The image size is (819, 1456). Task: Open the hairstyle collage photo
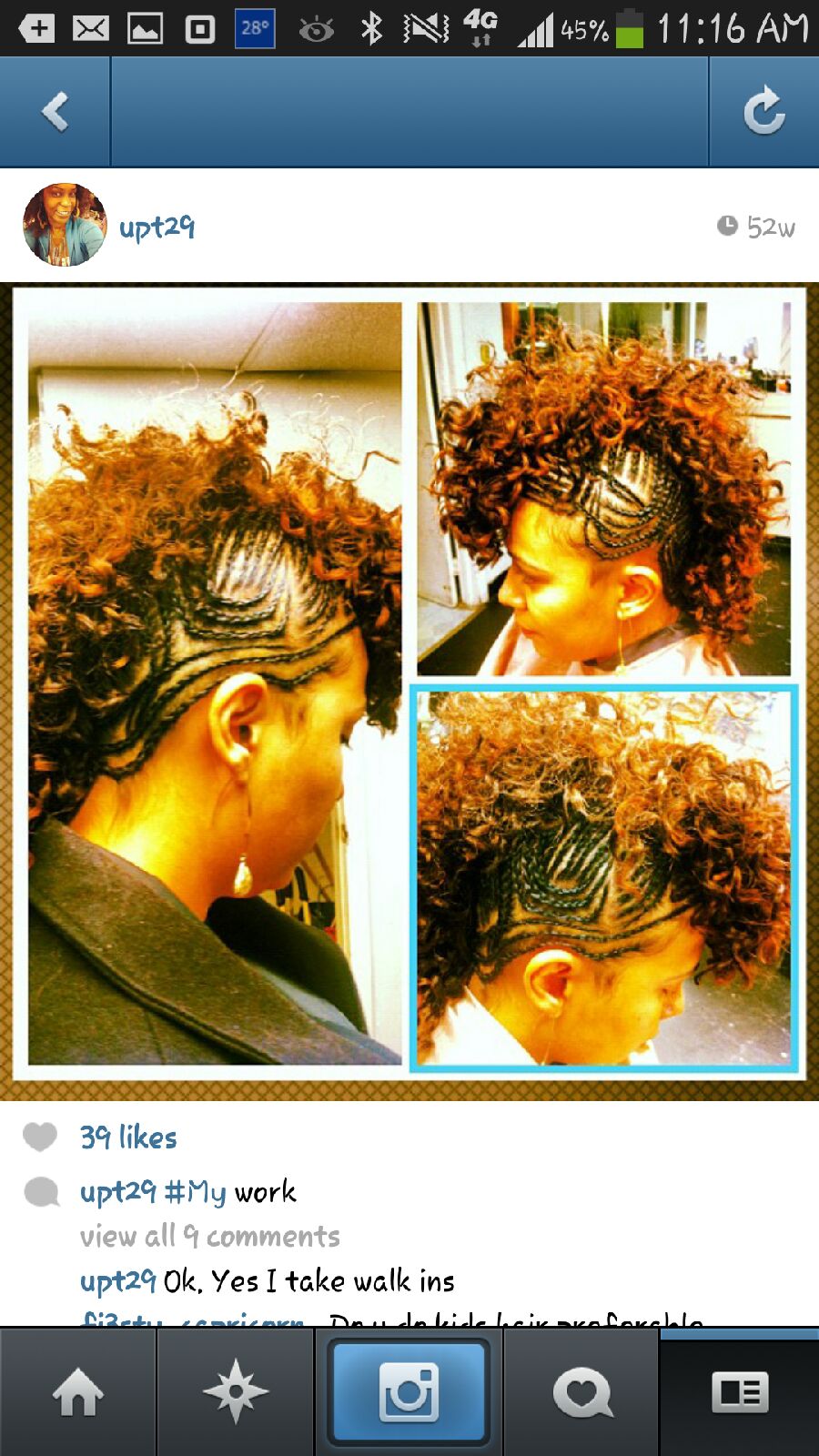[x=409, y=692]
